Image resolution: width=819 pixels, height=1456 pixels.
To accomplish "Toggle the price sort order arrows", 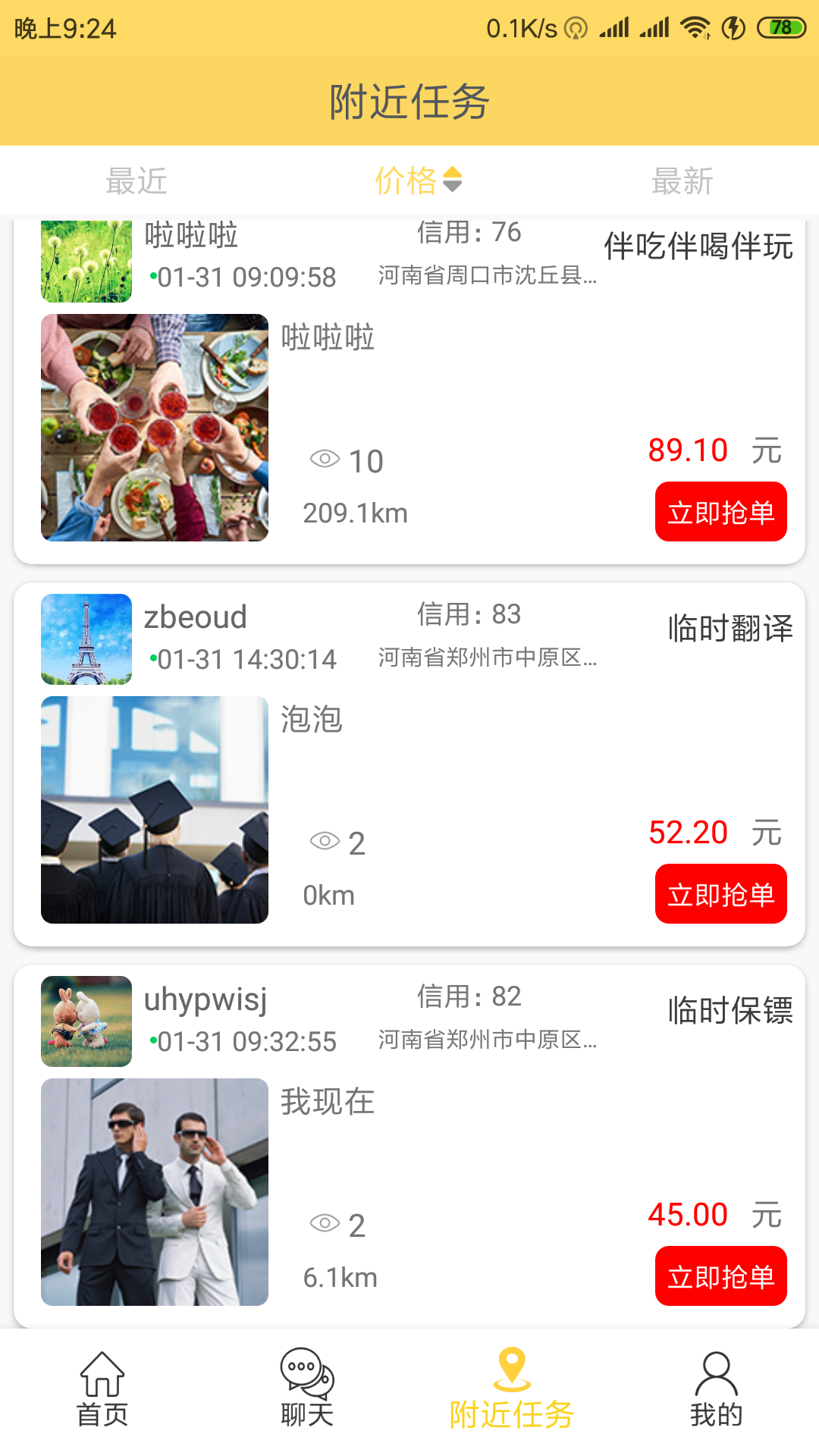I will (x=452, y=180).
